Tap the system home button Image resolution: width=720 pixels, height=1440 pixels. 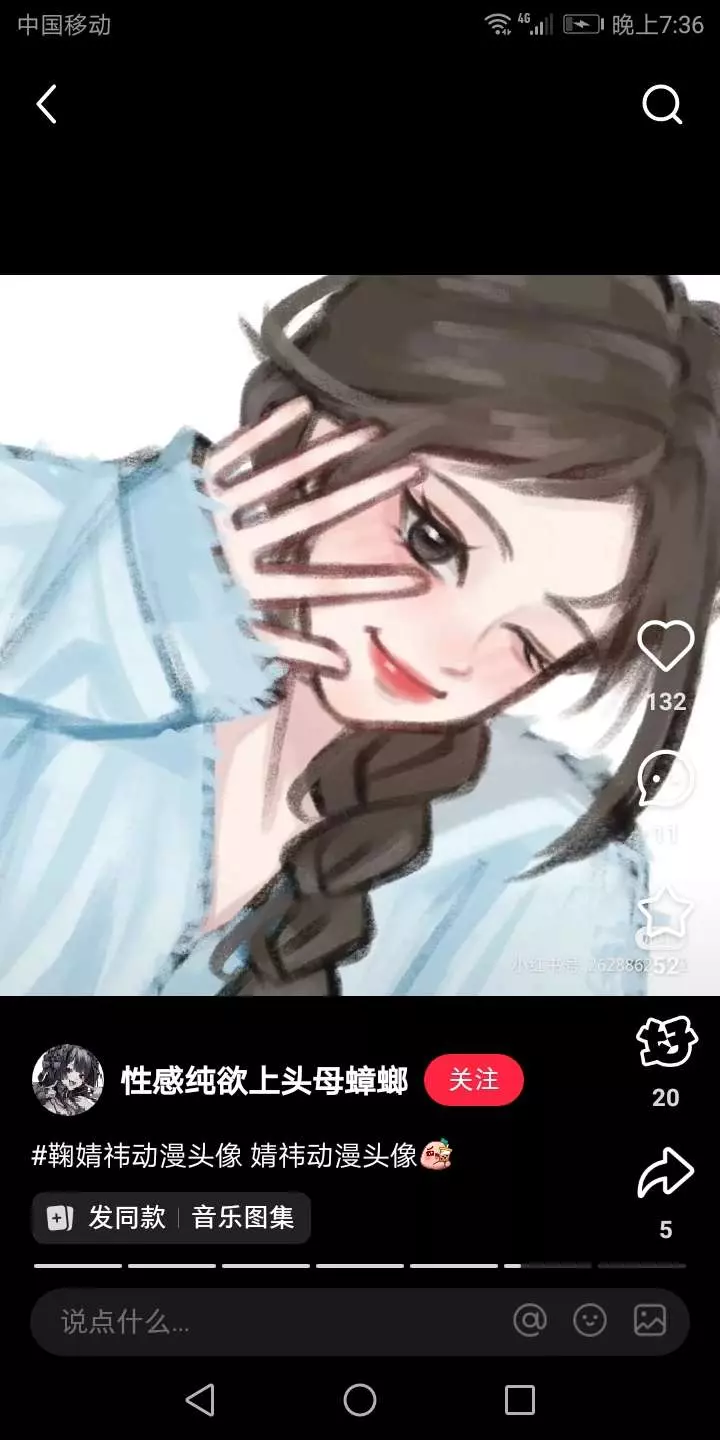360,1400
